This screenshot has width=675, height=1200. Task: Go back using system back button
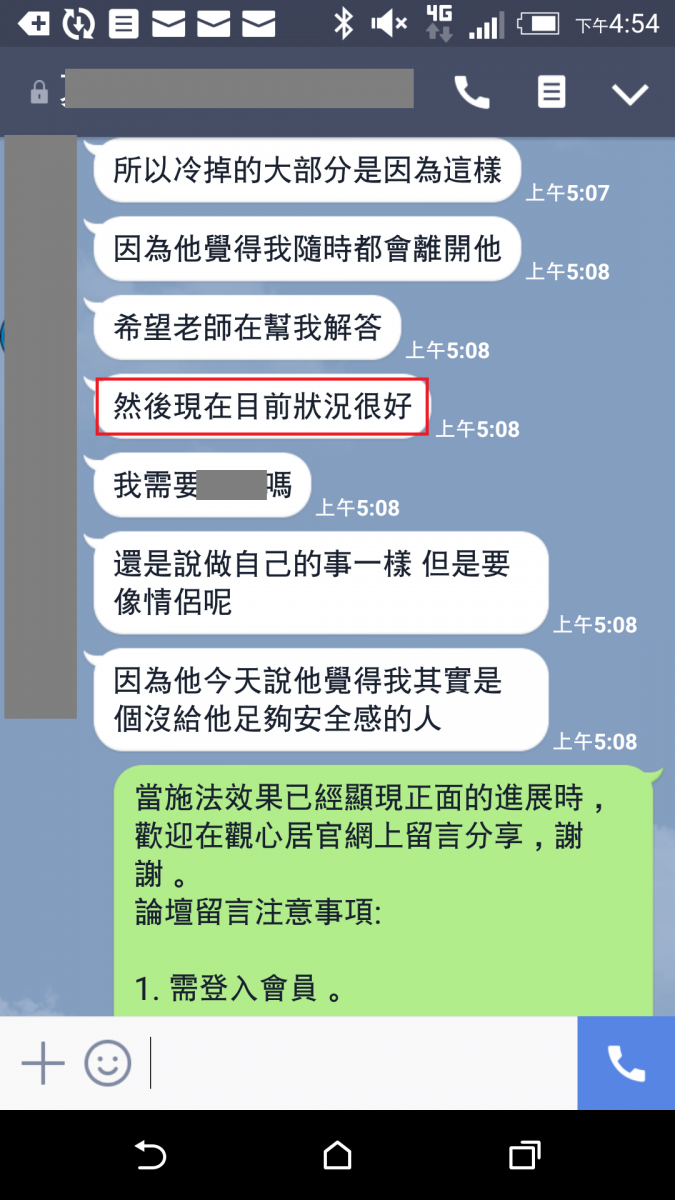tap(150, 1156)
